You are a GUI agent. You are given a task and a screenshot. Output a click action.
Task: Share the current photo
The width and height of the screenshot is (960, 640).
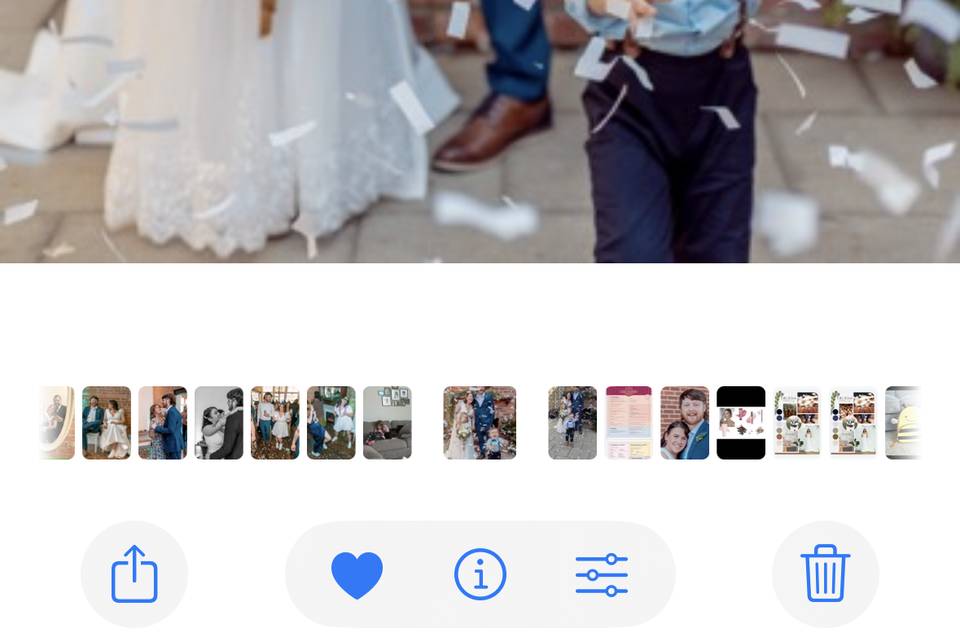(x=134, y=575)
